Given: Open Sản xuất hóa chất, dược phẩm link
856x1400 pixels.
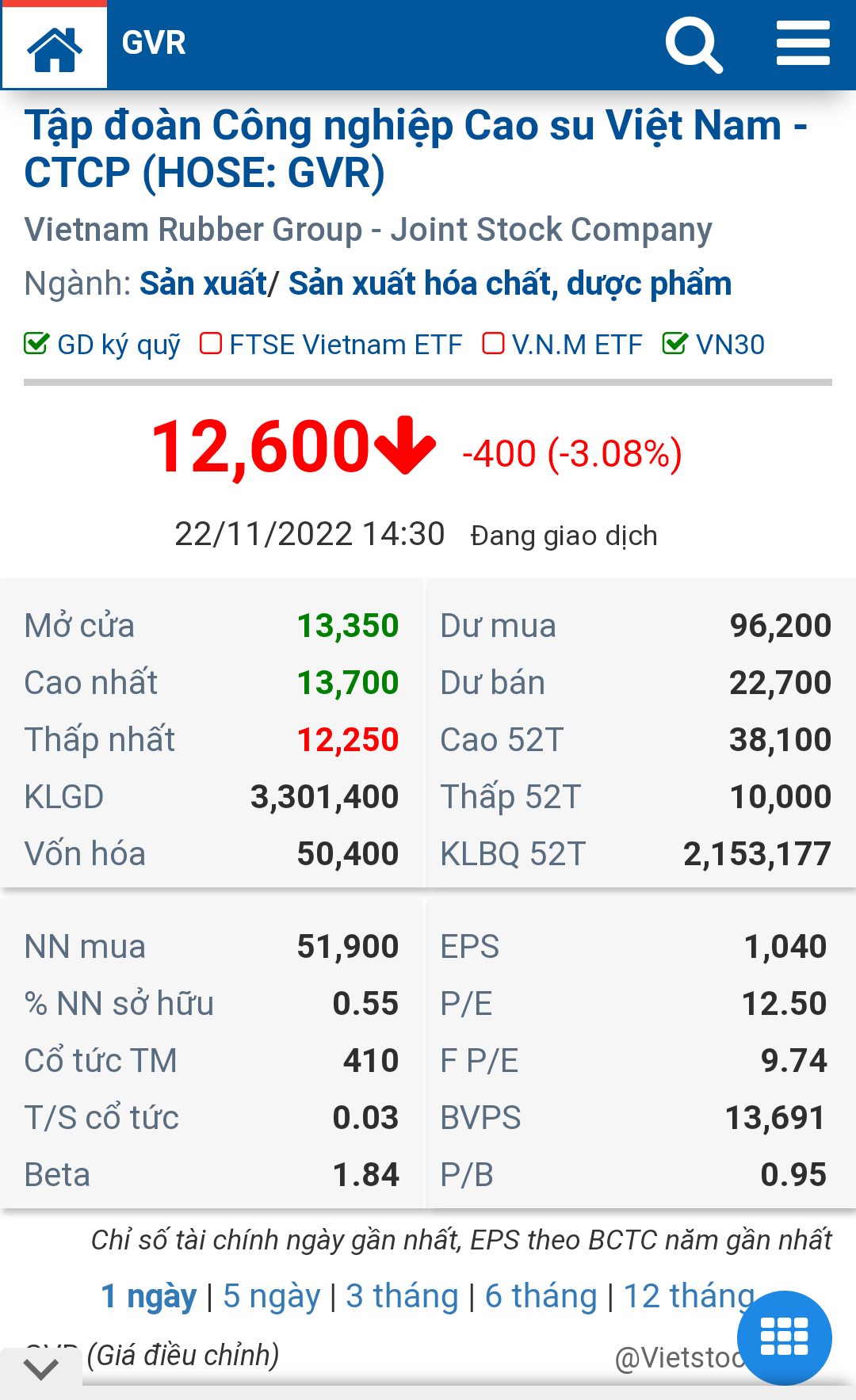Looking at the screenshot, I should click(510, 284).
